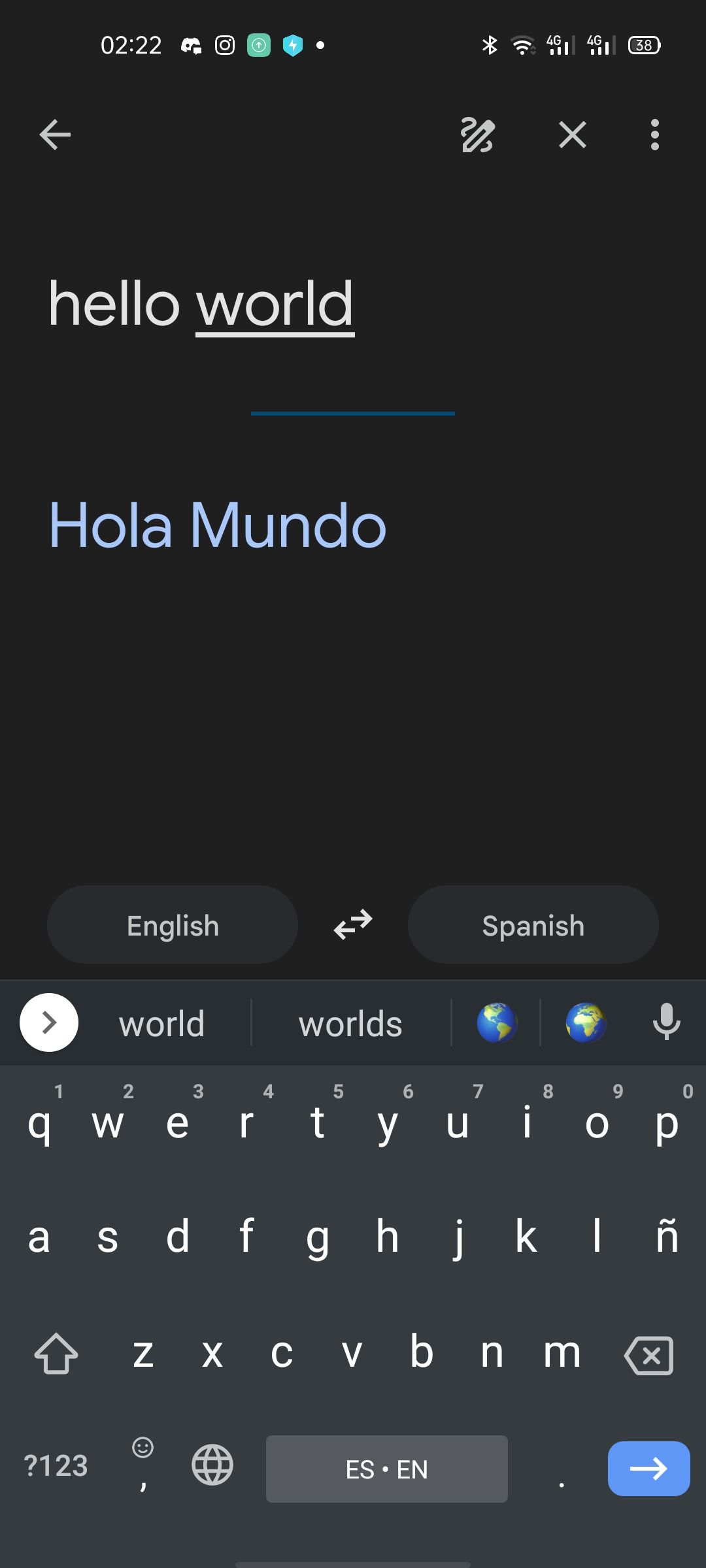Choose the "world" suggestion
The width and height of the screenshot is (706, 1568).
(x=161, y=1023)
